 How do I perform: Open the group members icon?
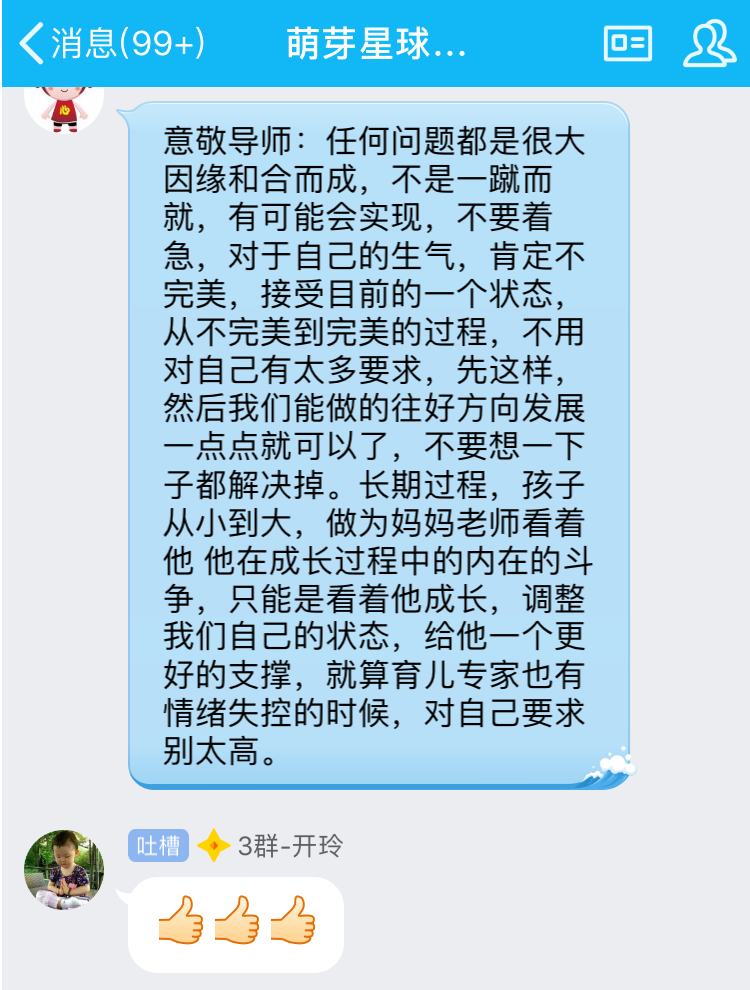tap(709, 44)
